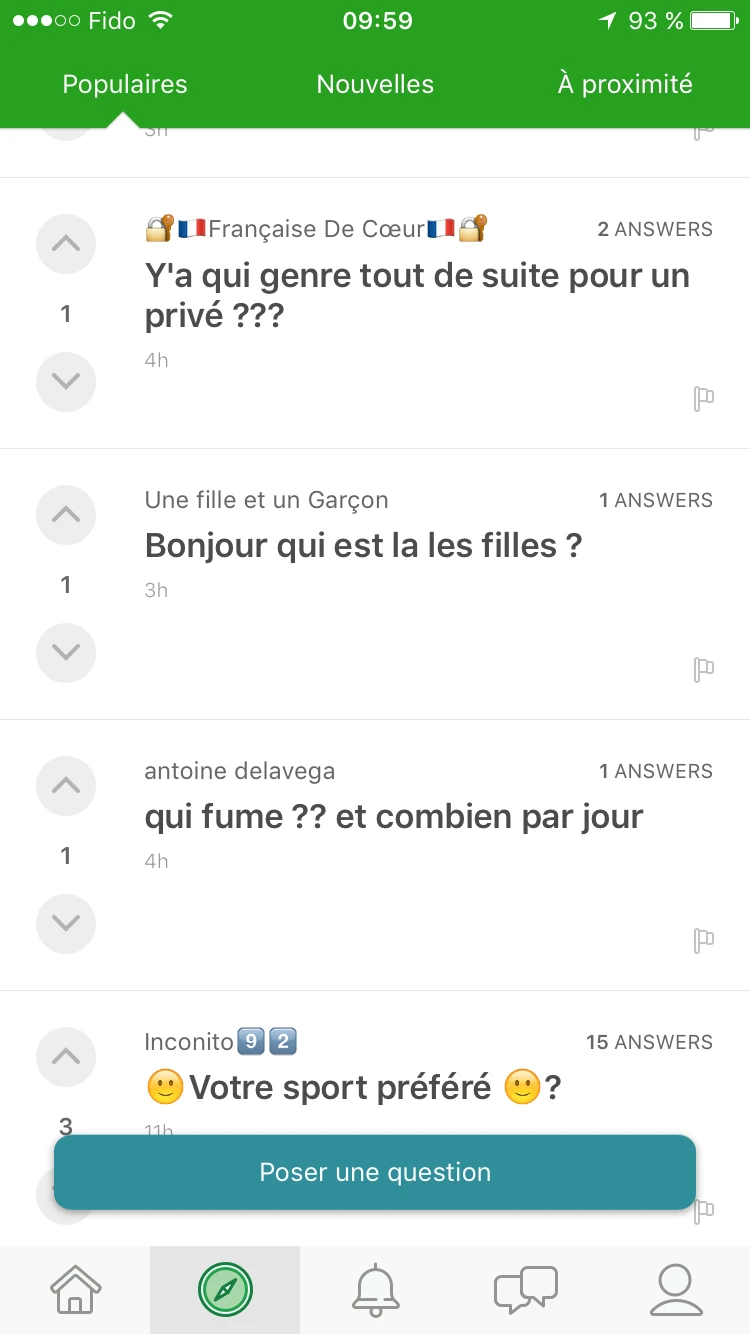Flag antoine delavega's question
The width and height of the screenshot is (750, 1334).
coord(704,940)
